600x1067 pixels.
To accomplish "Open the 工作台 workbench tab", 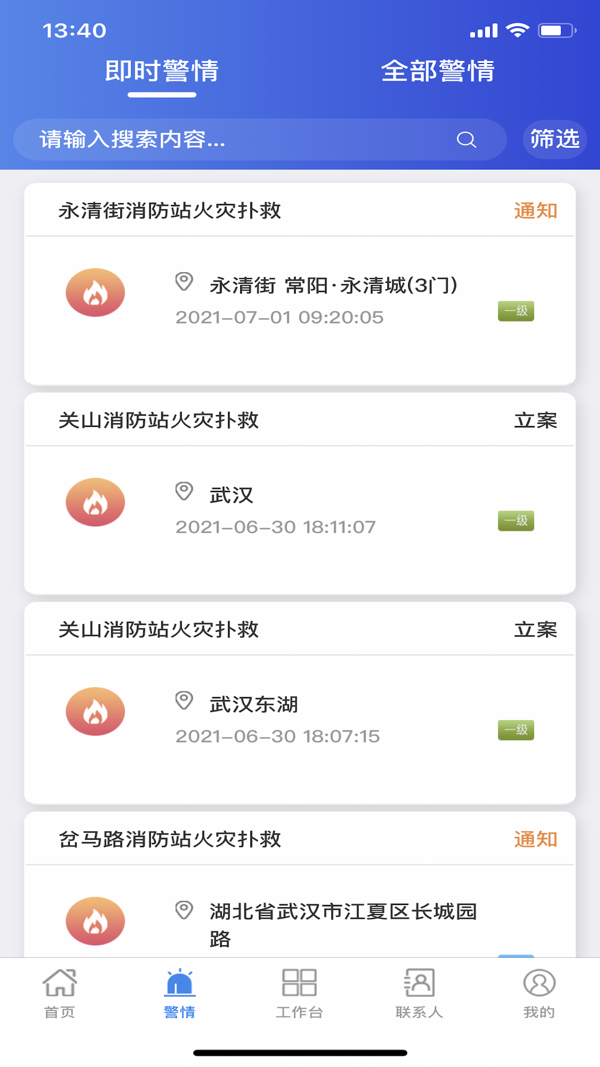I will (299, 994).
